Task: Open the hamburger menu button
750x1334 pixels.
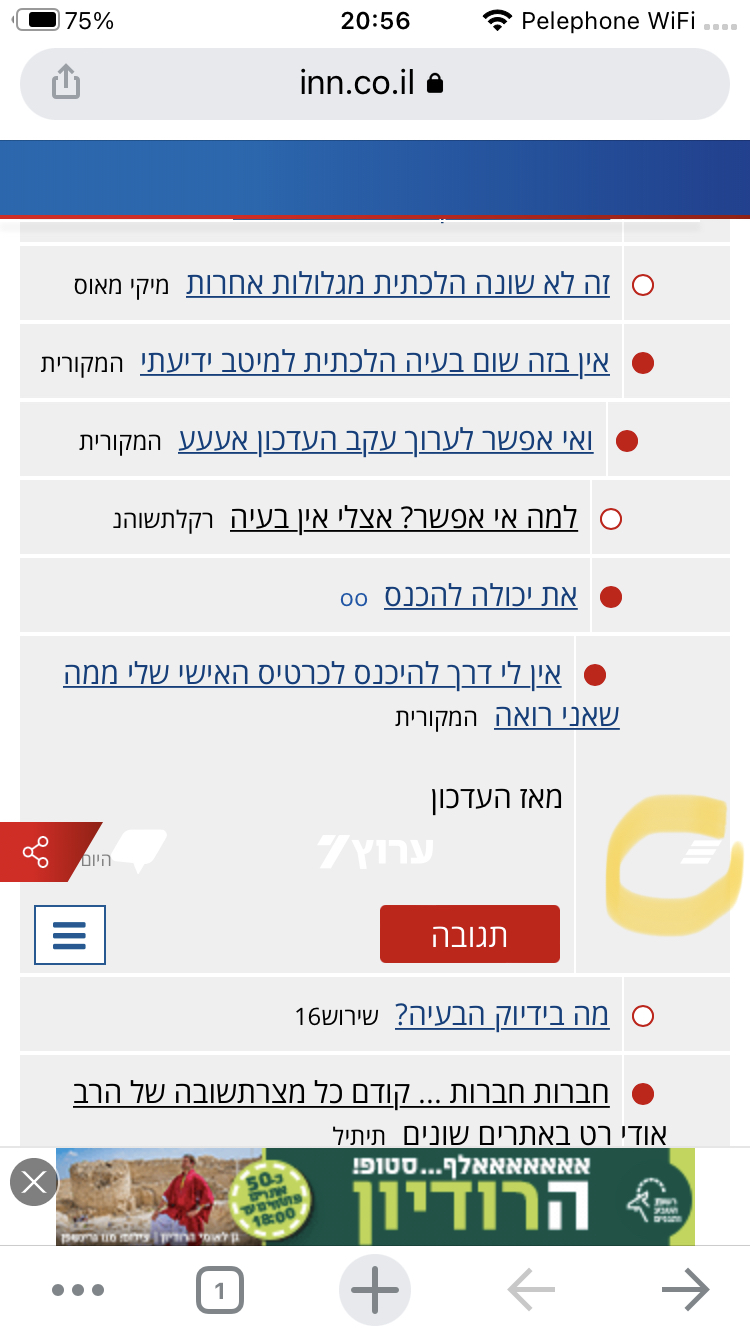Action: click(x=70, y=934)
